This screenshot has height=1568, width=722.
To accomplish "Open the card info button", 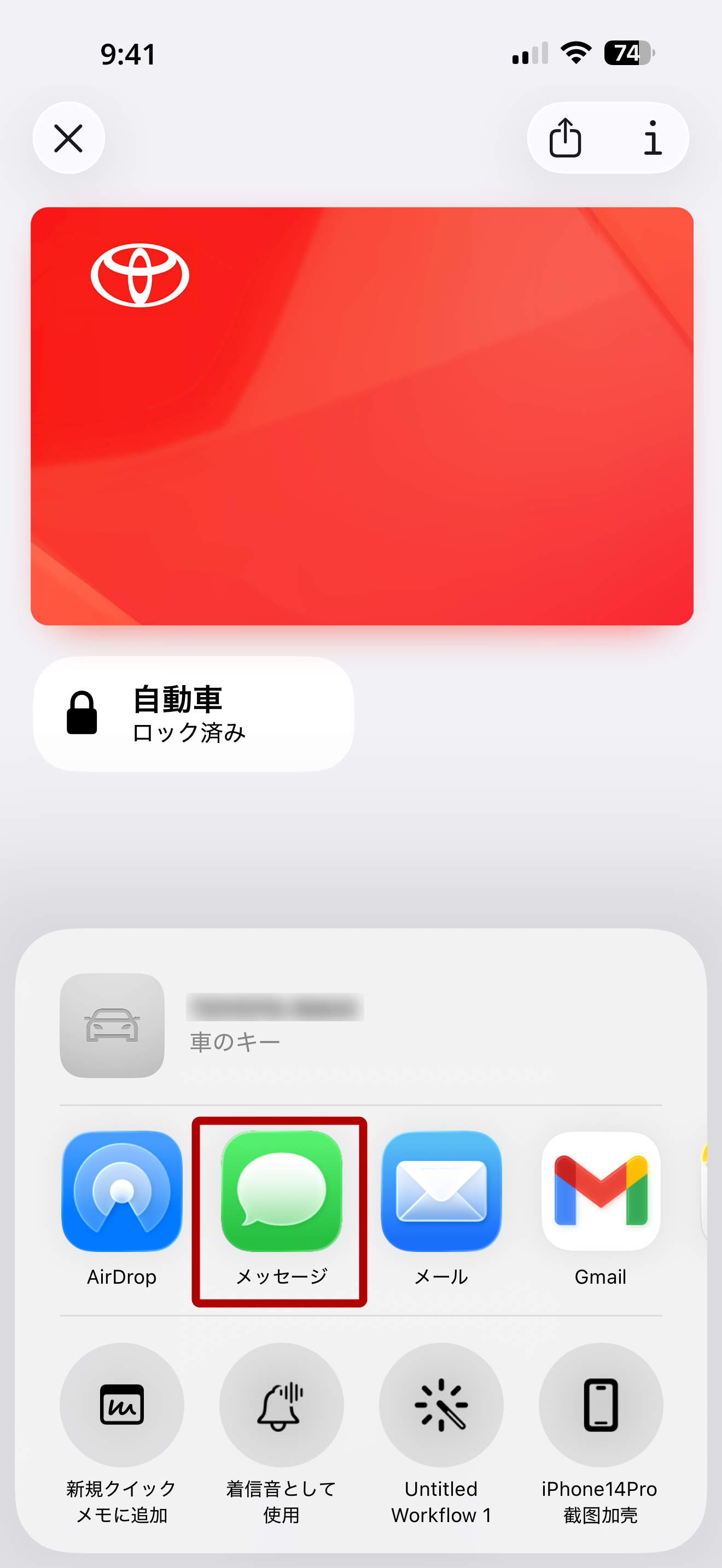I will pos(652,138).
